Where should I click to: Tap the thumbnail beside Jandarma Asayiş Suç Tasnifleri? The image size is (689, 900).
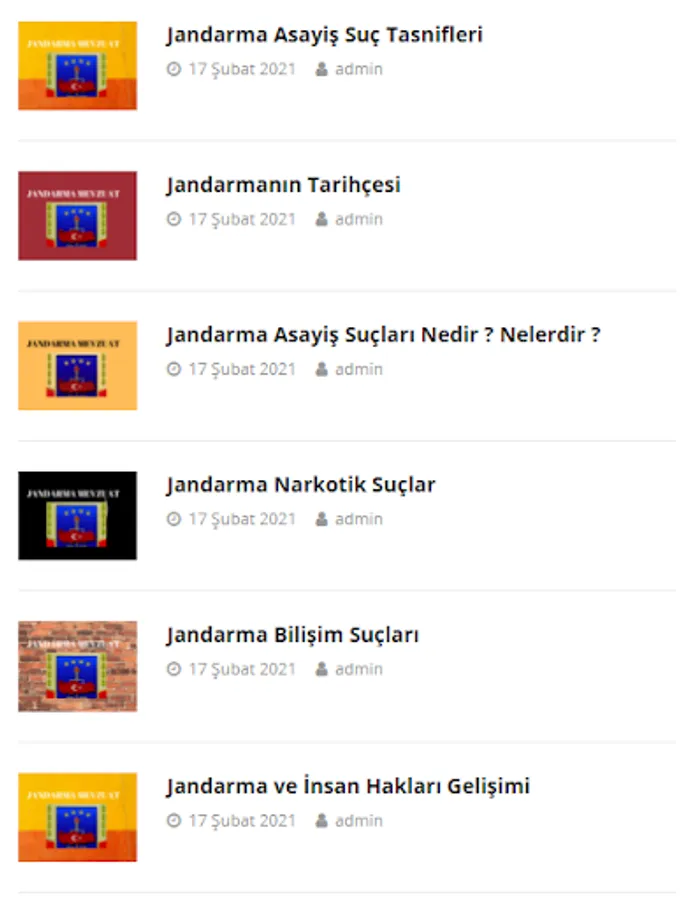point(78,65)
